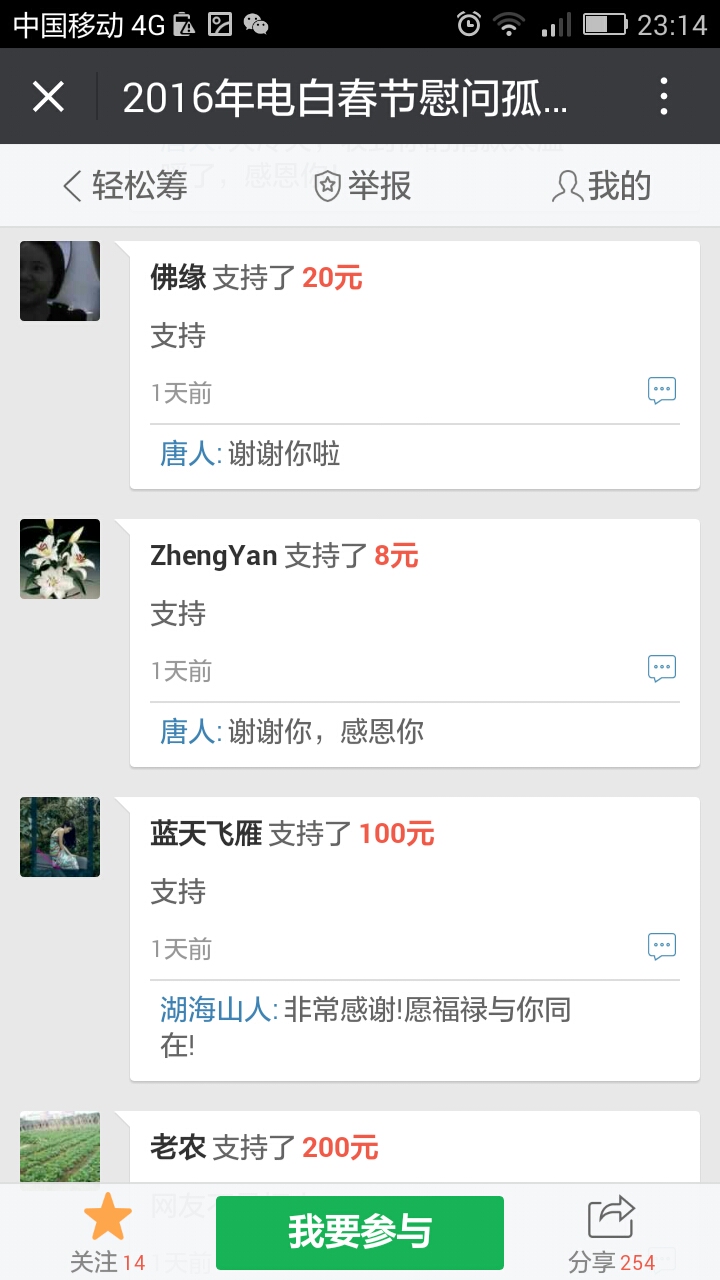Reply via comment icon on 蓝天飞雁's support
The height and width of the screenshot is (1280, 720).
(x=662, y=946)
